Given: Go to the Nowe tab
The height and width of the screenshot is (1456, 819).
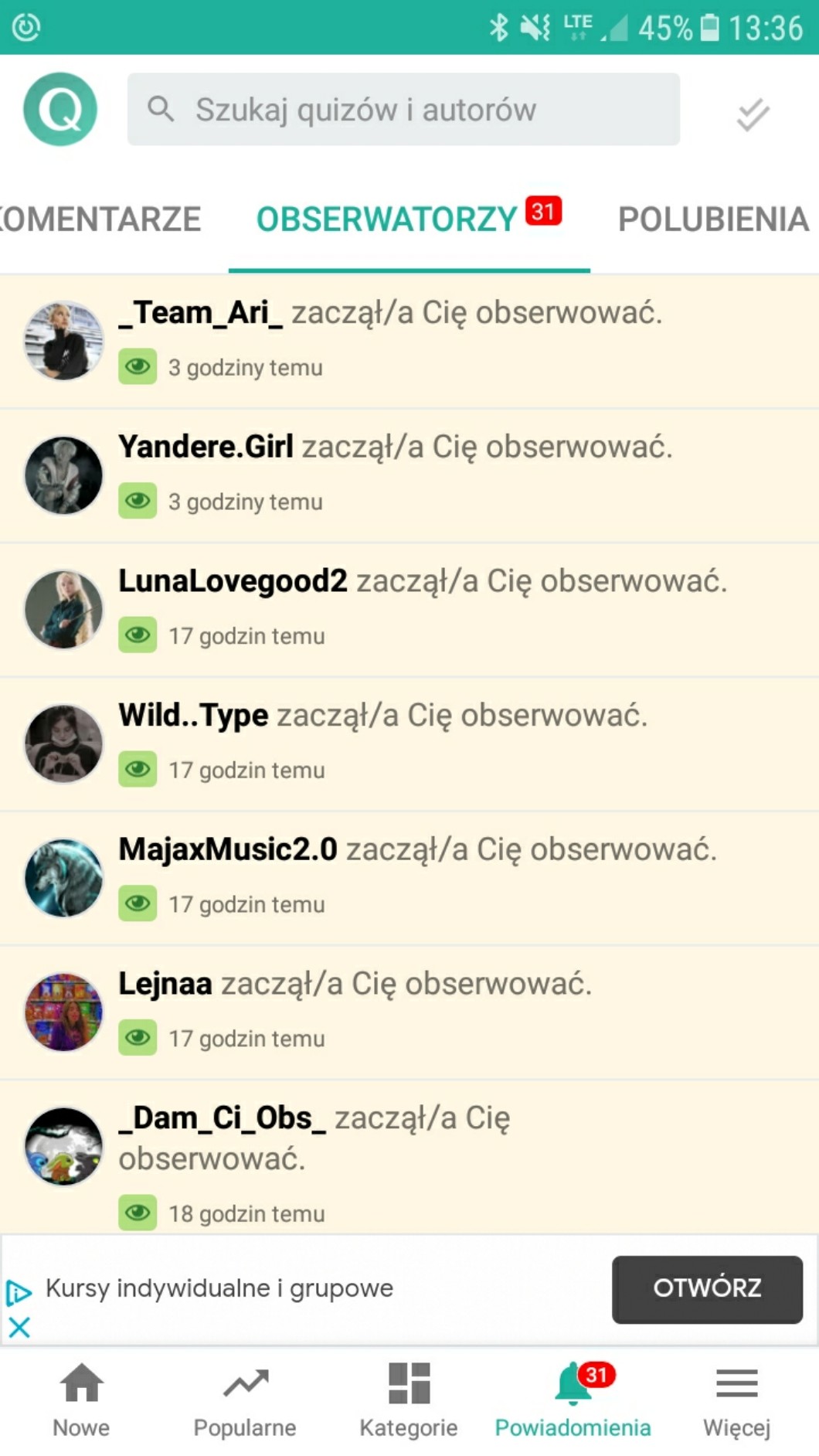Looking at the screenshot, I should [81, 1400].
